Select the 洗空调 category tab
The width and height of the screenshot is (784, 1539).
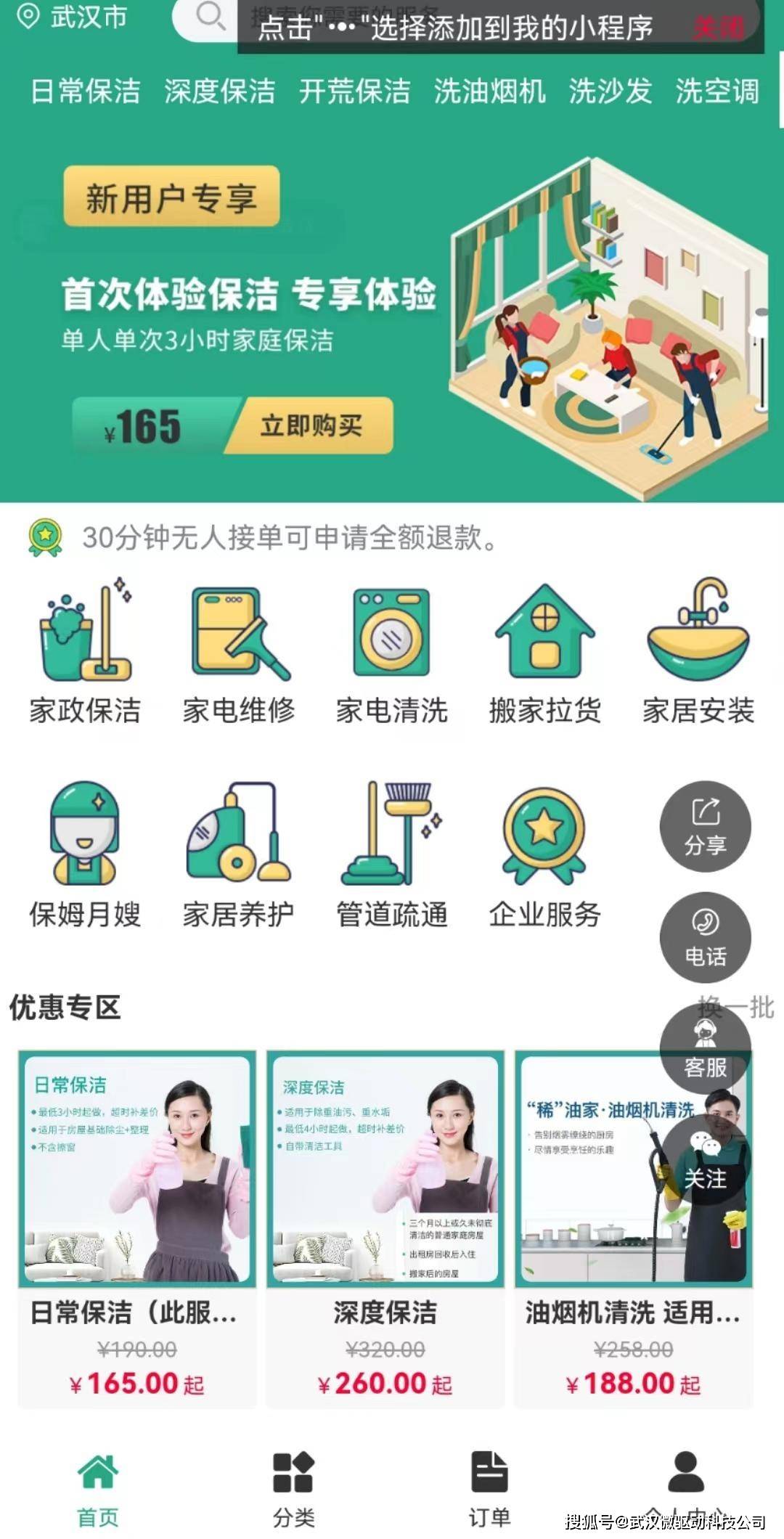pyautogui.click(x=717, y=91)
